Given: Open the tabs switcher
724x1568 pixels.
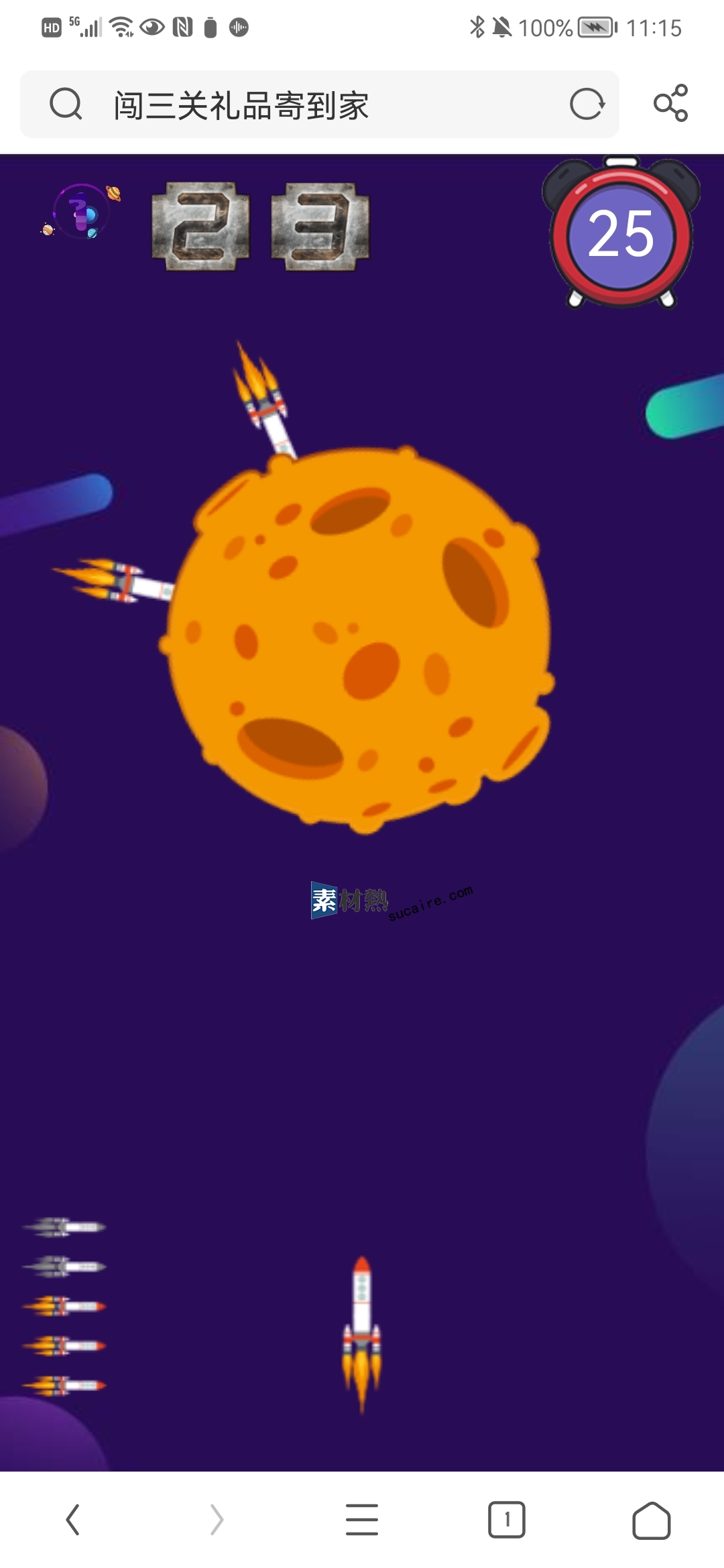Looking at the screenshot, I should pos(507,1520).
